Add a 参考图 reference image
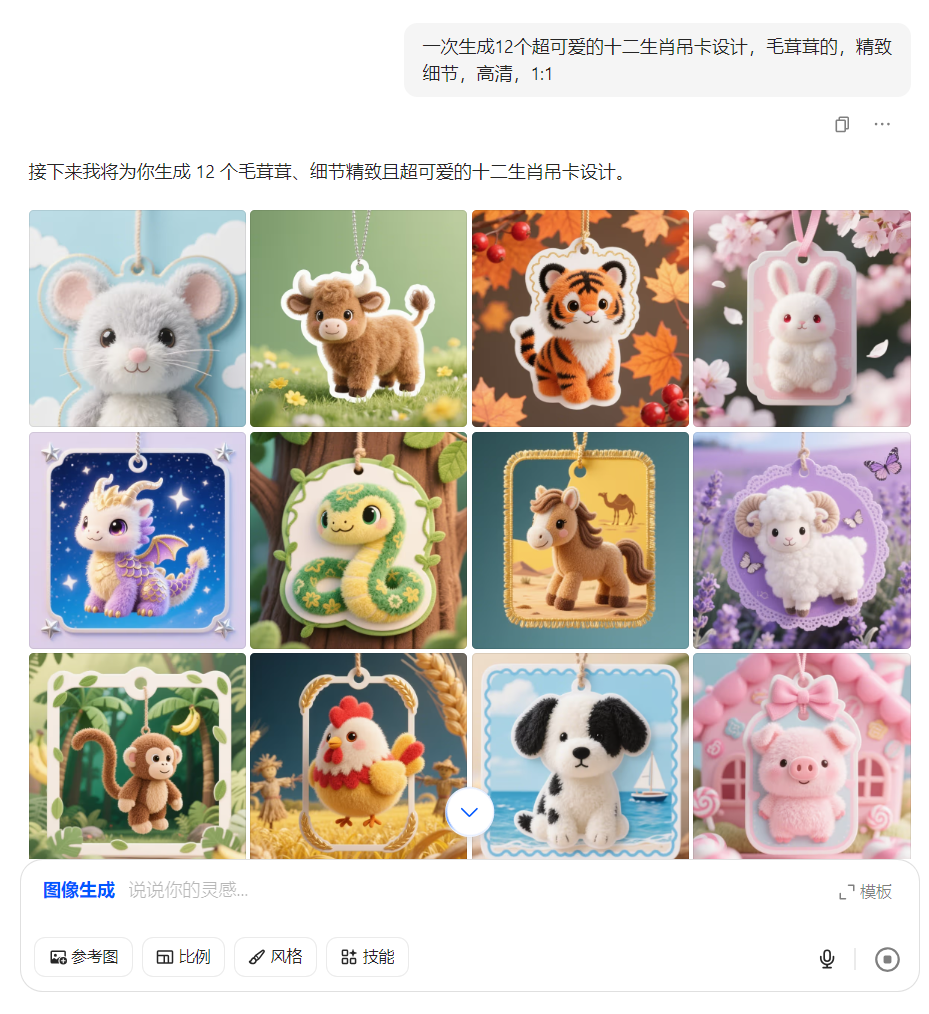Viewport: 929px width, 1014px height. pos(84,957)
